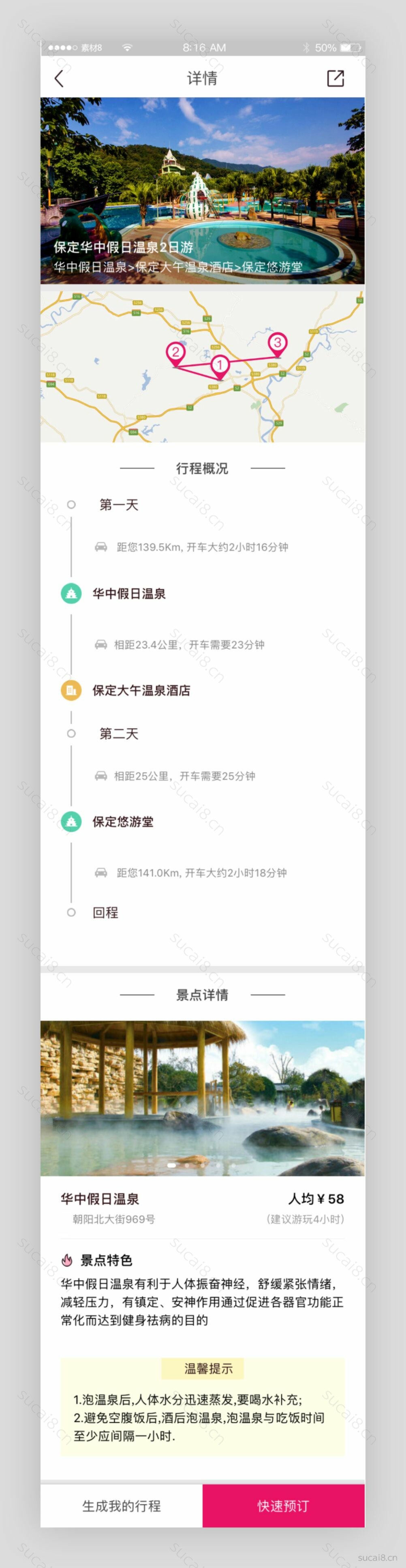Image resolution: width=406 pixels, height=1568 pixels.
Task: Open the 保定华中假日温泉2日游 banner photo
Action: pos(203,190)
